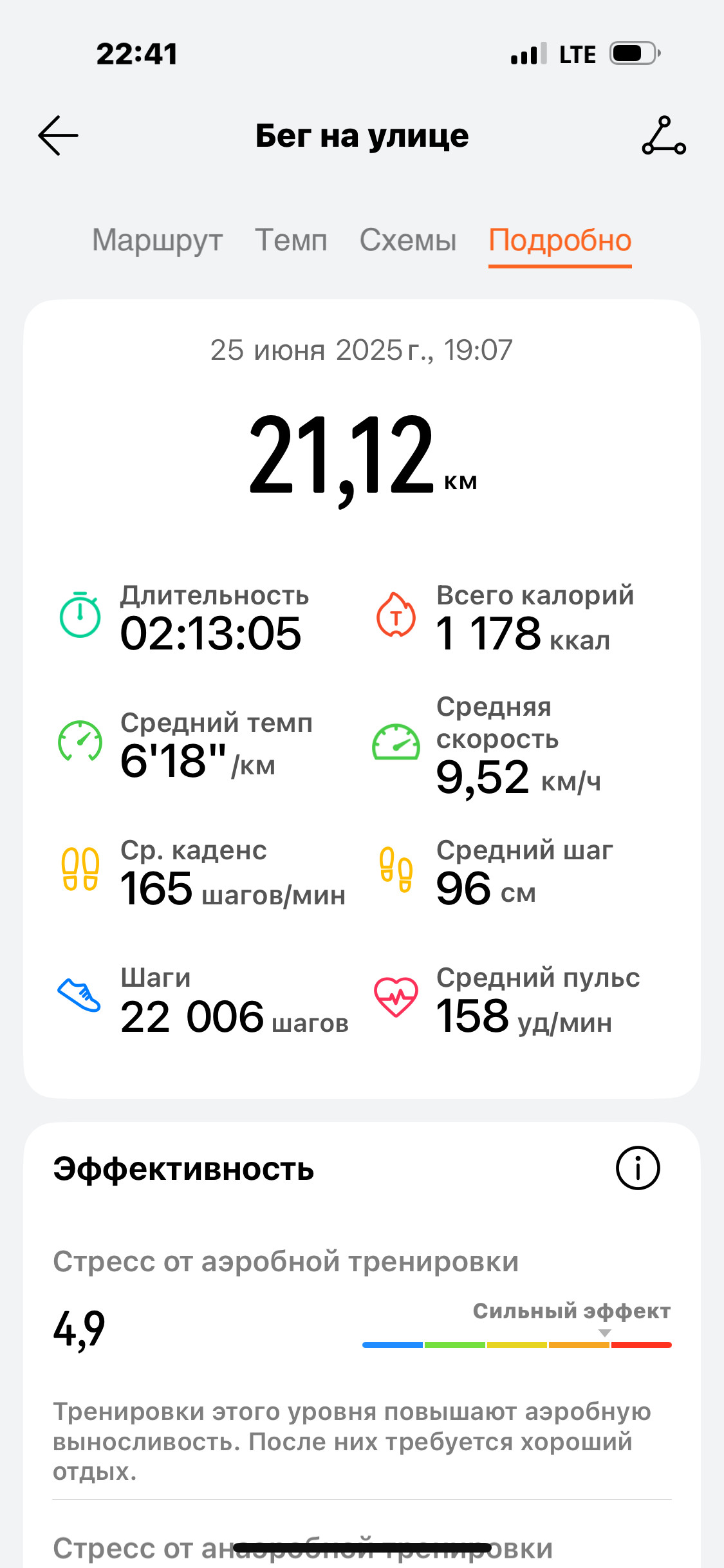Select the Подробно tab
The width and height of the screenshot is (724, 1568).
pyautogui.click(x=560, y=241)
